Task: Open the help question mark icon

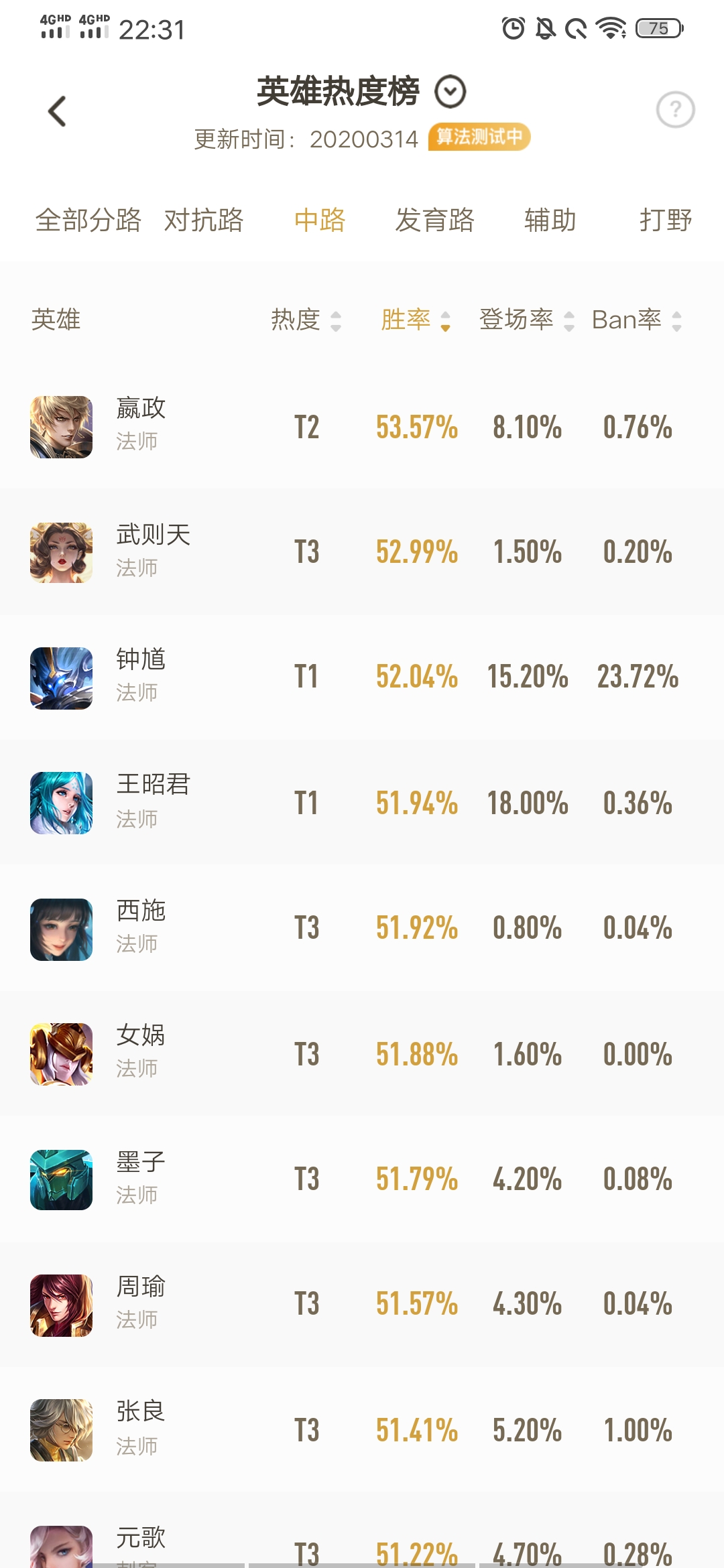Action: (675, 110)
